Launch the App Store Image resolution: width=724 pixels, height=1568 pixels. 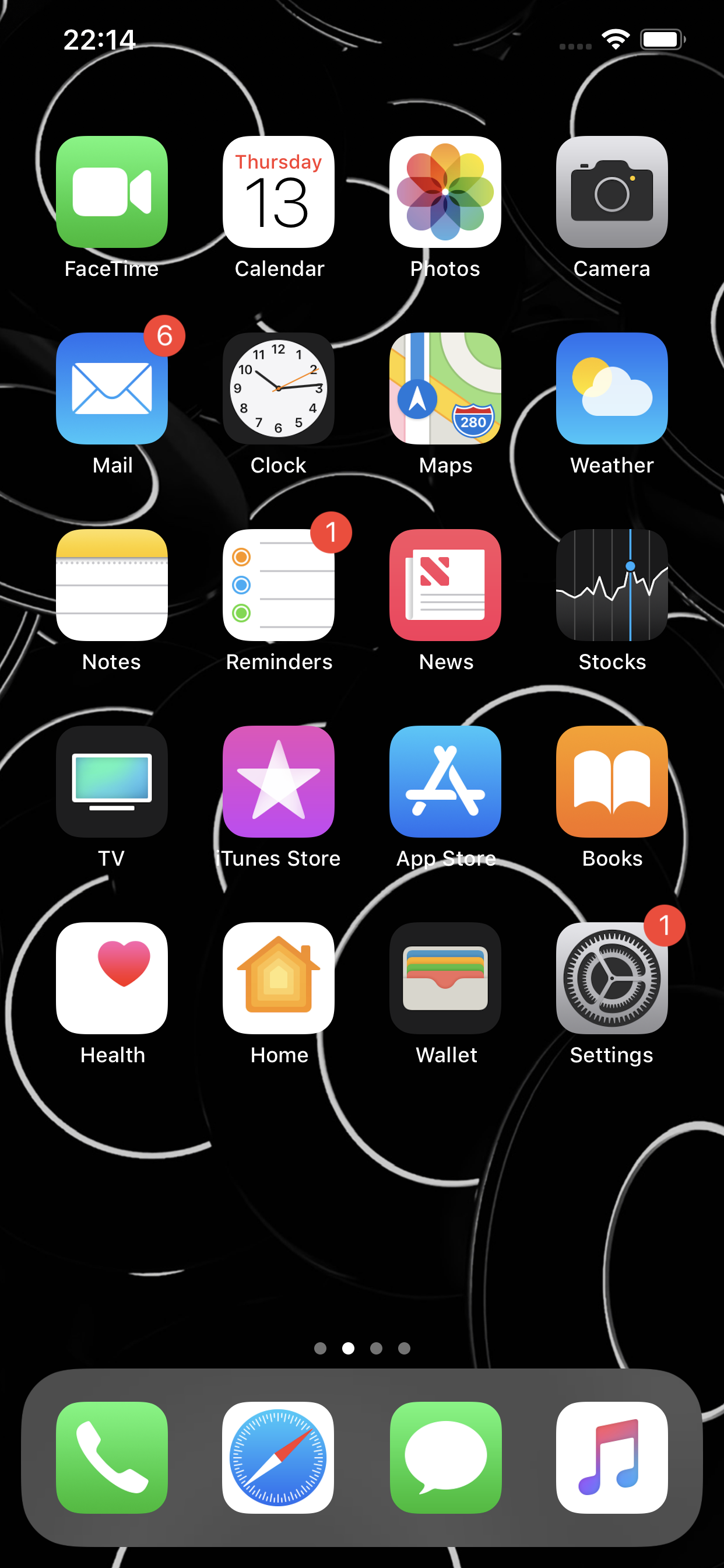pyautogui.click(x=445, y=782)
